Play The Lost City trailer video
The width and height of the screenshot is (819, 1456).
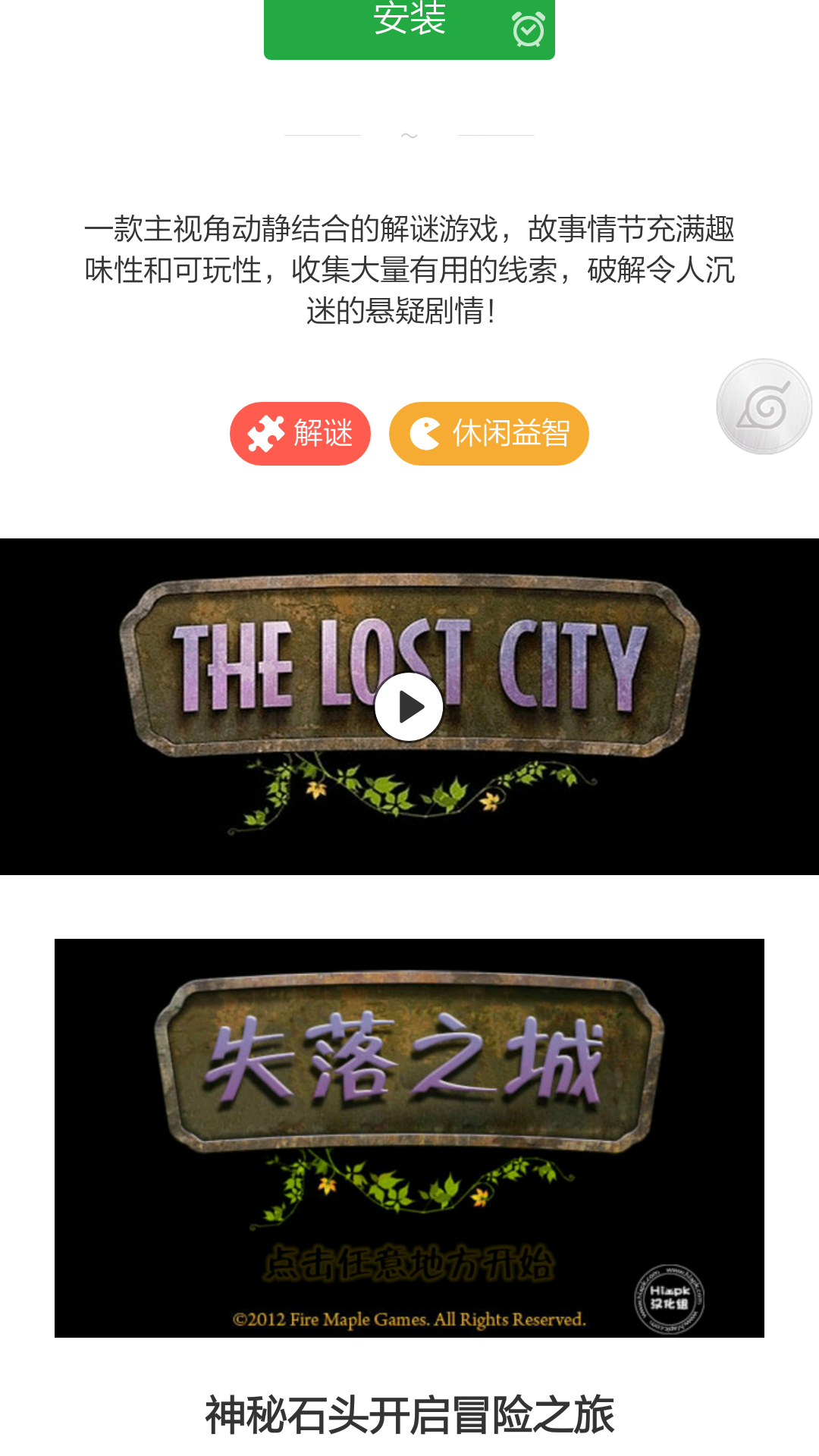[x=409, y=707]
